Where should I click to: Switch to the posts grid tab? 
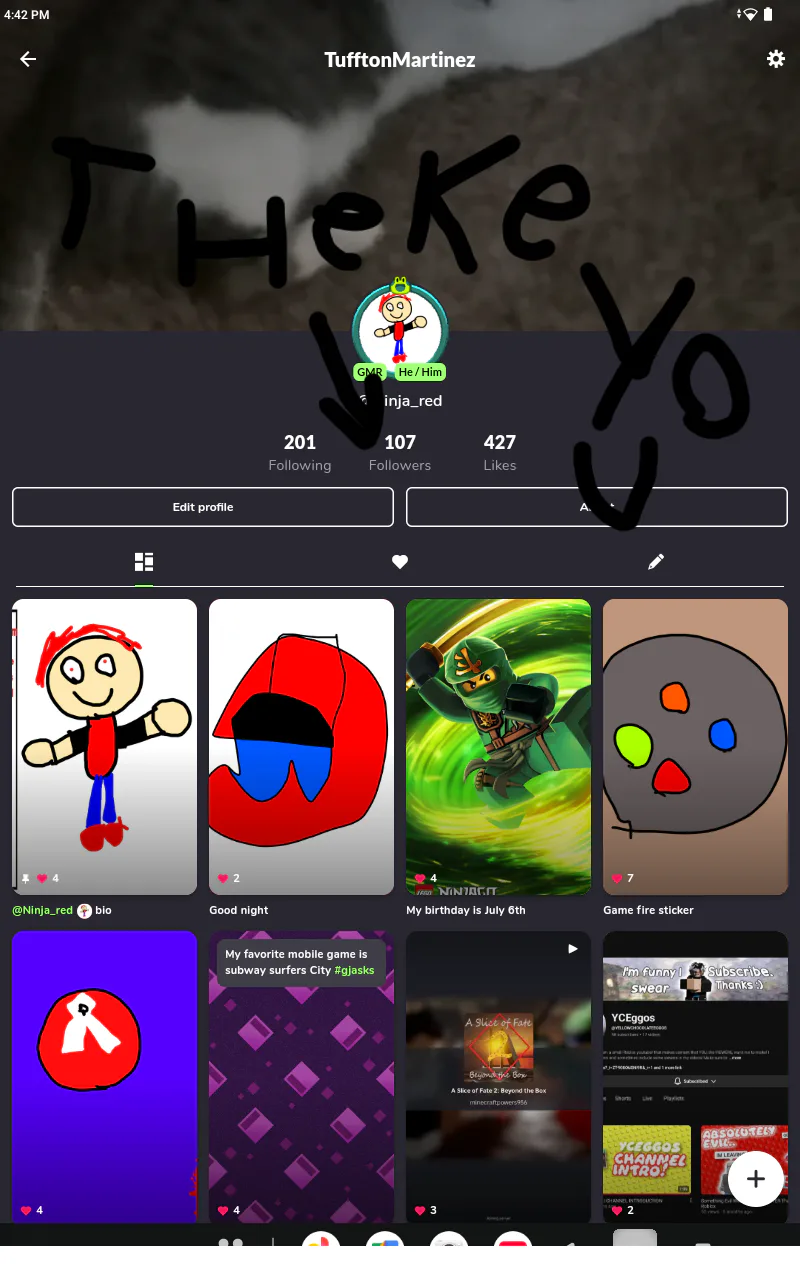144,562
